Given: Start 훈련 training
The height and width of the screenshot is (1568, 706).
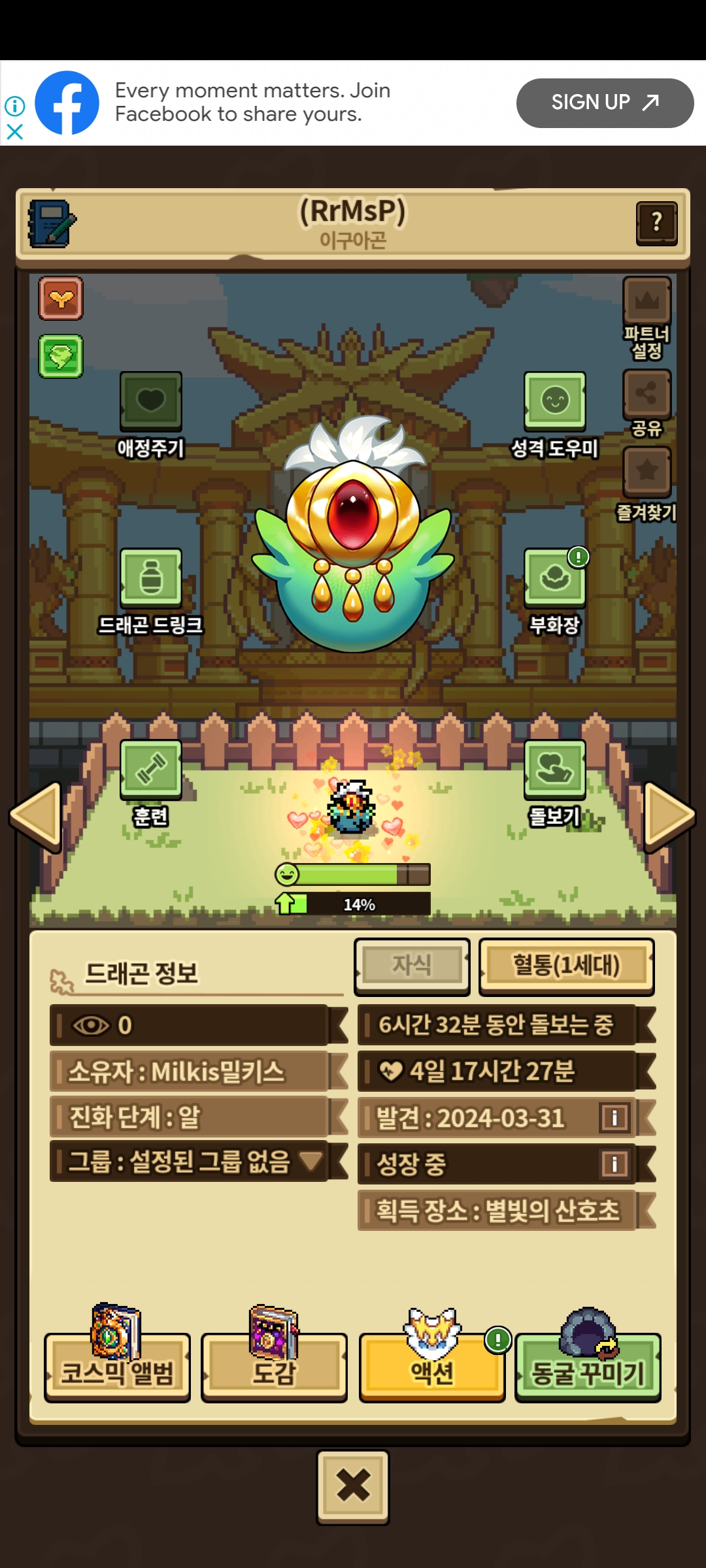Looking at the screenshot, I should pyautogui.click(x=150, y=769).
